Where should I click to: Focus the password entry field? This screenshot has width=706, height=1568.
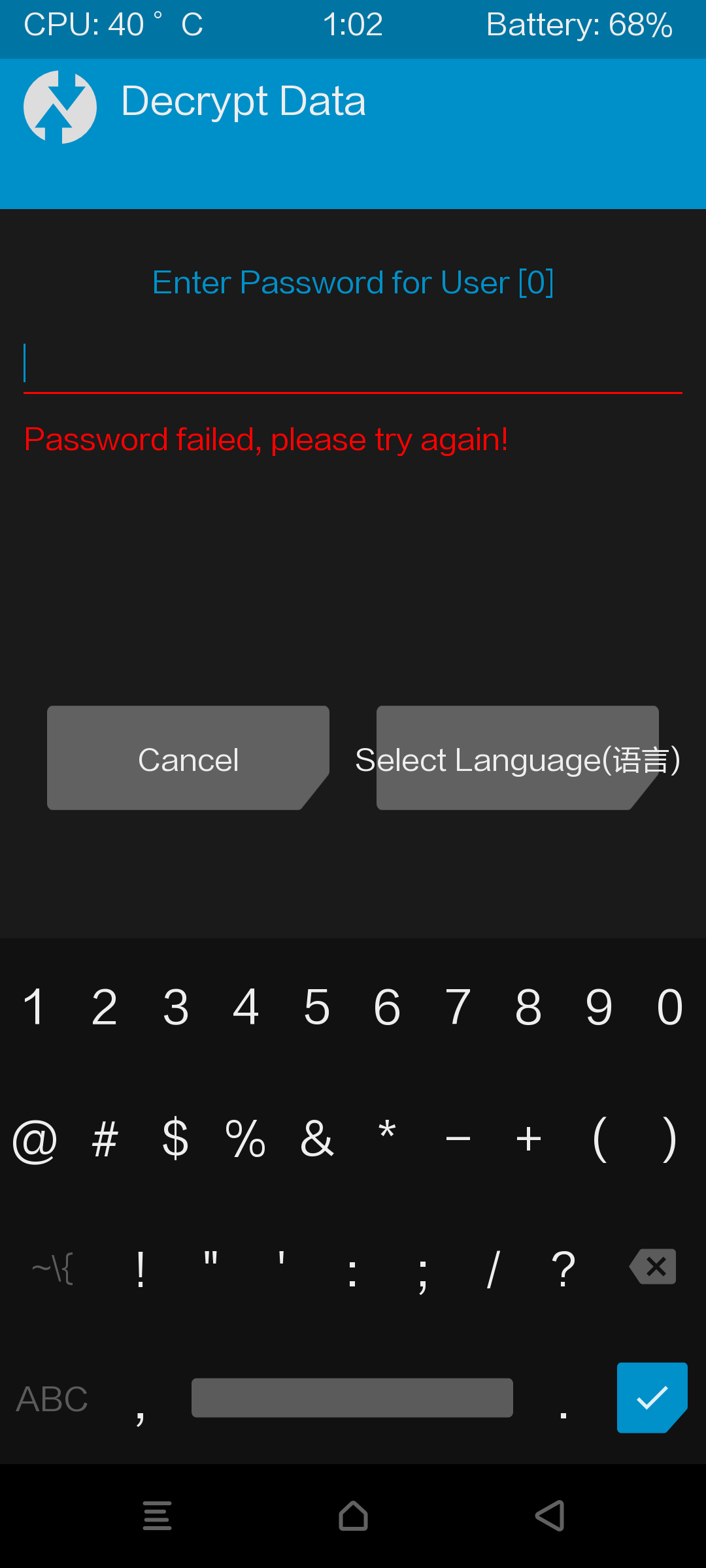[353, 365]
